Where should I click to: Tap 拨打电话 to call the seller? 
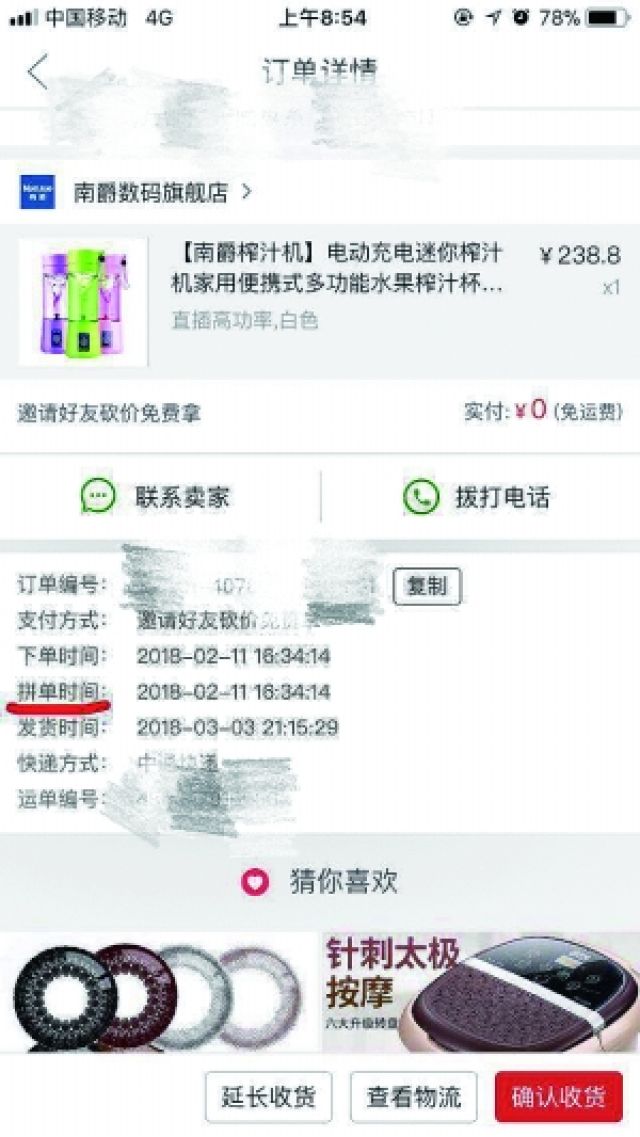click(477, 497)
